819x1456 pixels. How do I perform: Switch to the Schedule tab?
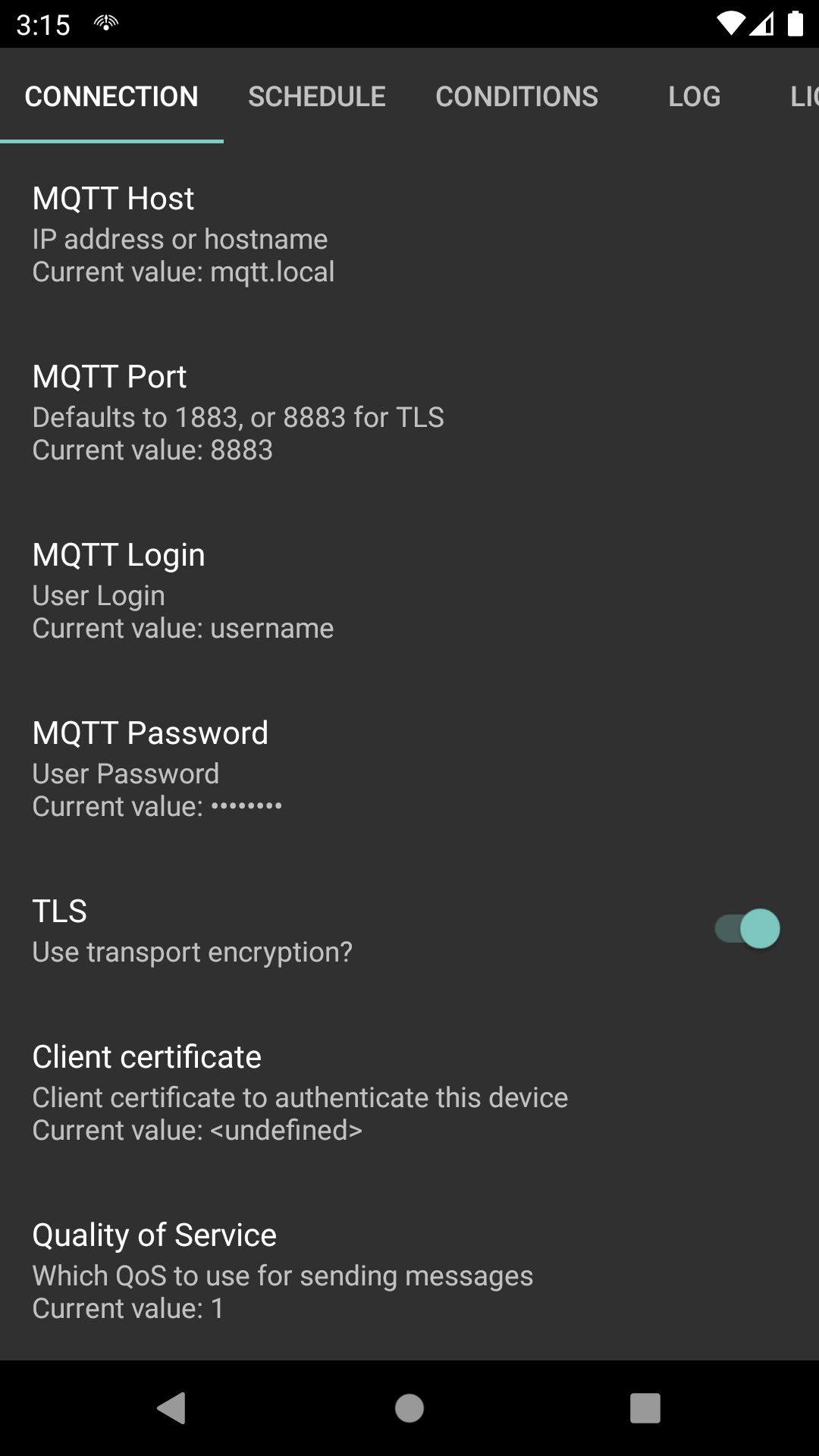[x=316, y=96]
